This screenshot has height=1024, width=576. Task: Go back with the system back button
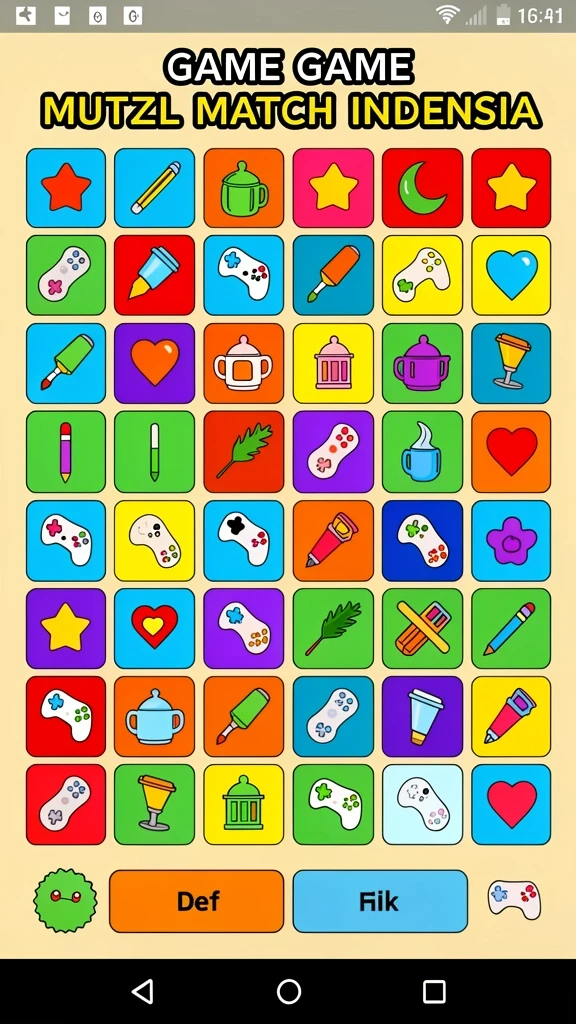(x=142, y=991)
